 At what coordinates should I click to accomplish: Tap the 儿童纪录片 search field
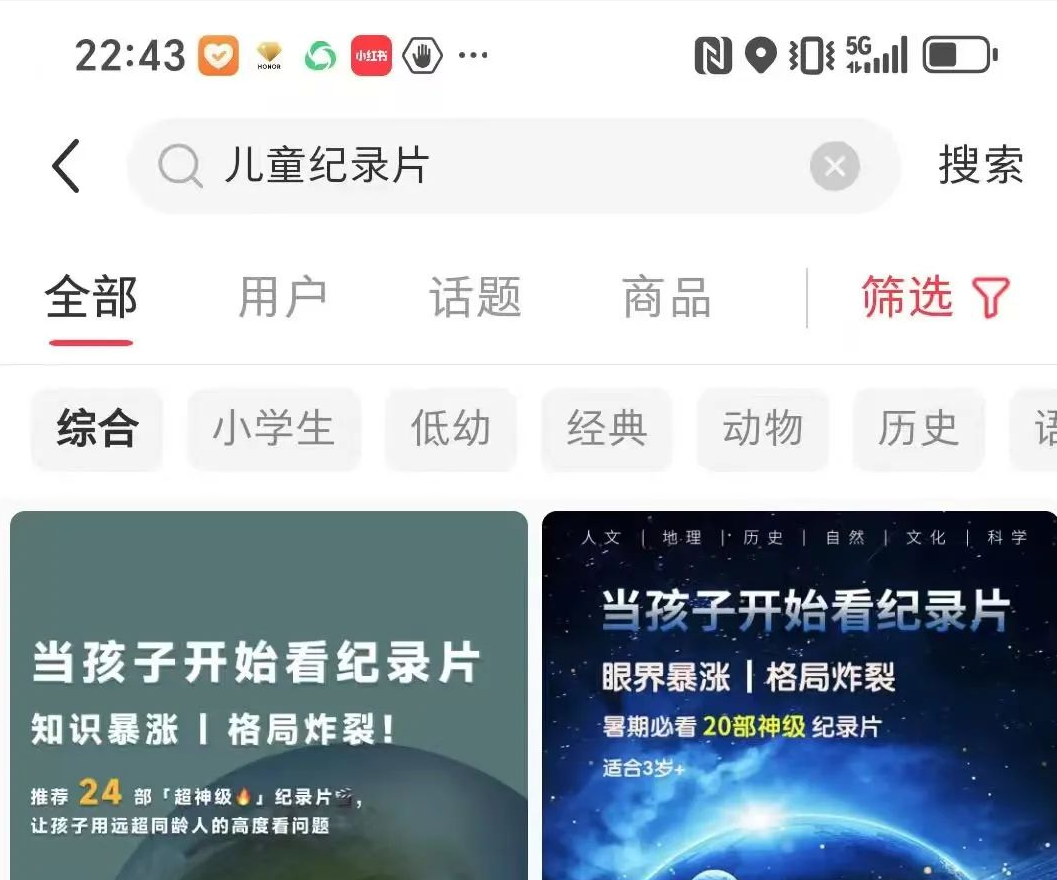pos(480,166)
